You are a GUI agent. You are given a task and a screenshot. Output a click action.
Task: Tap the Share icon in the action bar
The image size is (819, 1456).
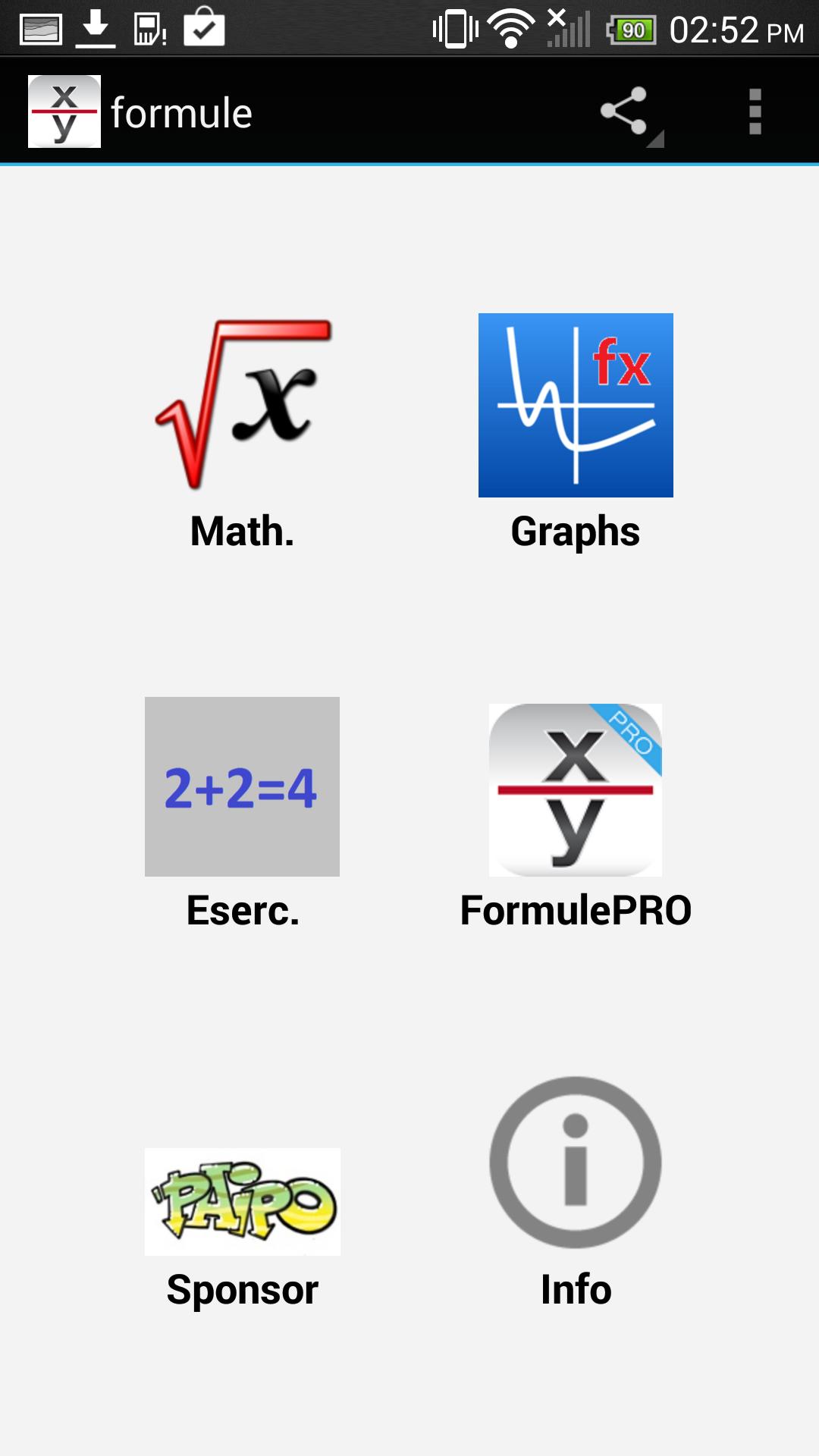622,110
